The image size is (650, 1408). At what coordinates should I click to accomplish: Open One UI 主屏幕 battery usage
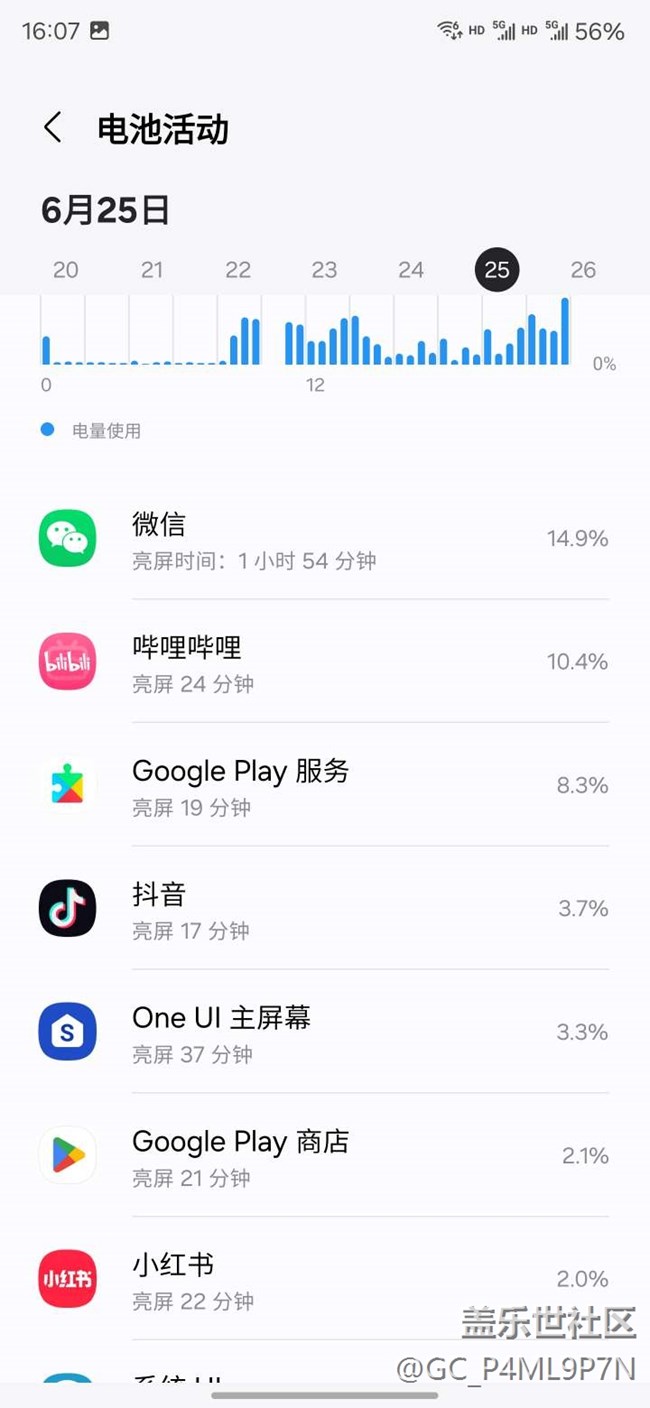pyautogui.click(x=324, y=1032)
